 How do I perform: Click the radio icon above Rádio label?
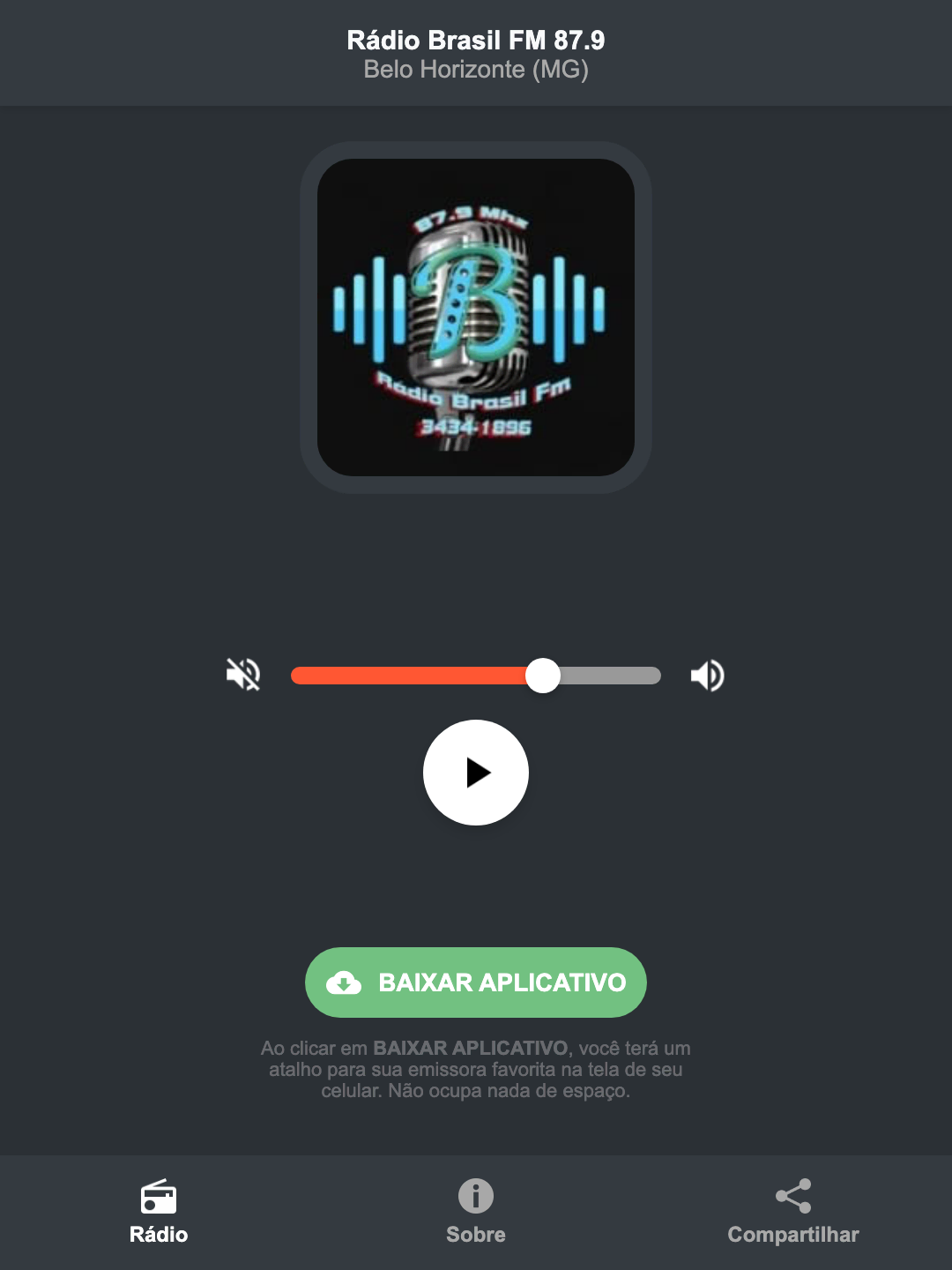[x=159, y=1198]
